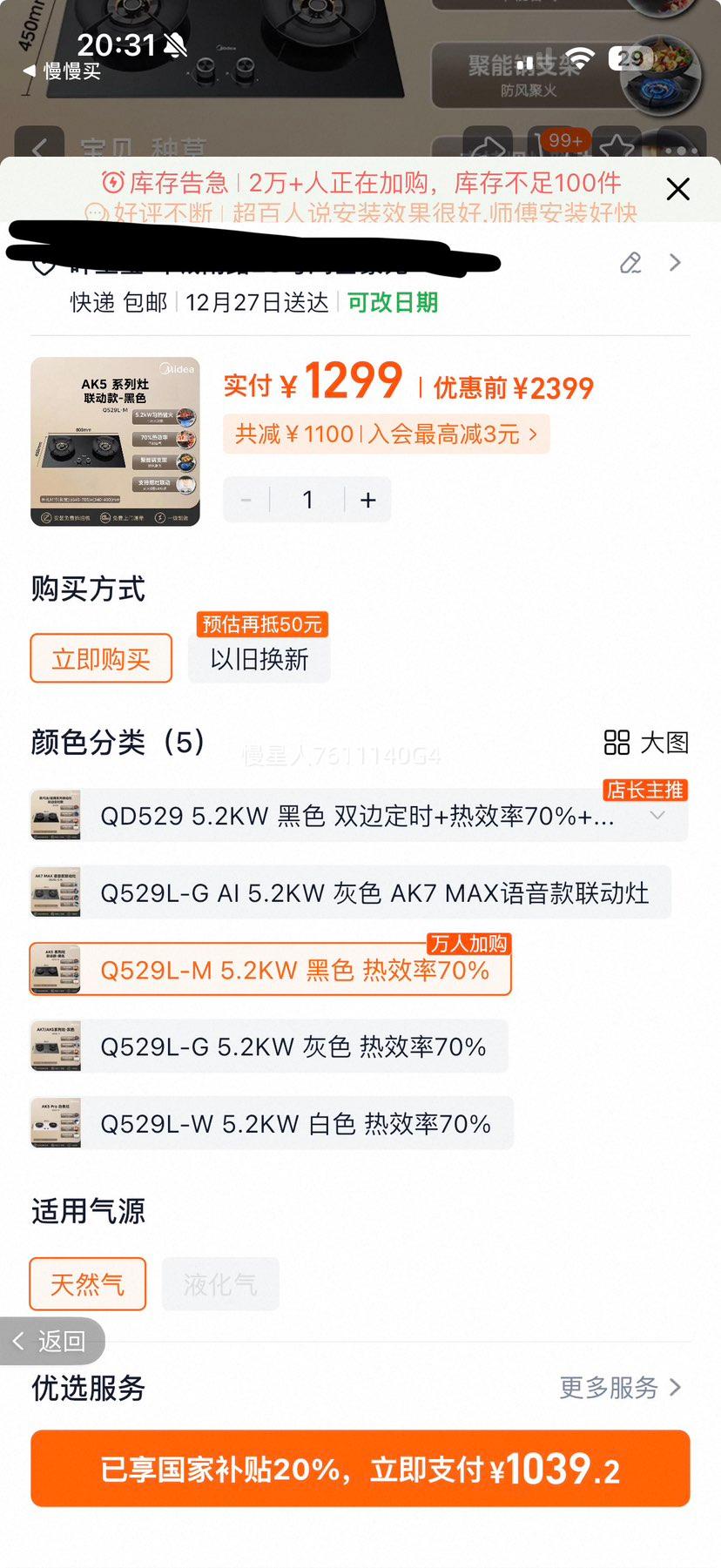Click the 立即购买 button

pyautogui.click(x=100, y=659)
